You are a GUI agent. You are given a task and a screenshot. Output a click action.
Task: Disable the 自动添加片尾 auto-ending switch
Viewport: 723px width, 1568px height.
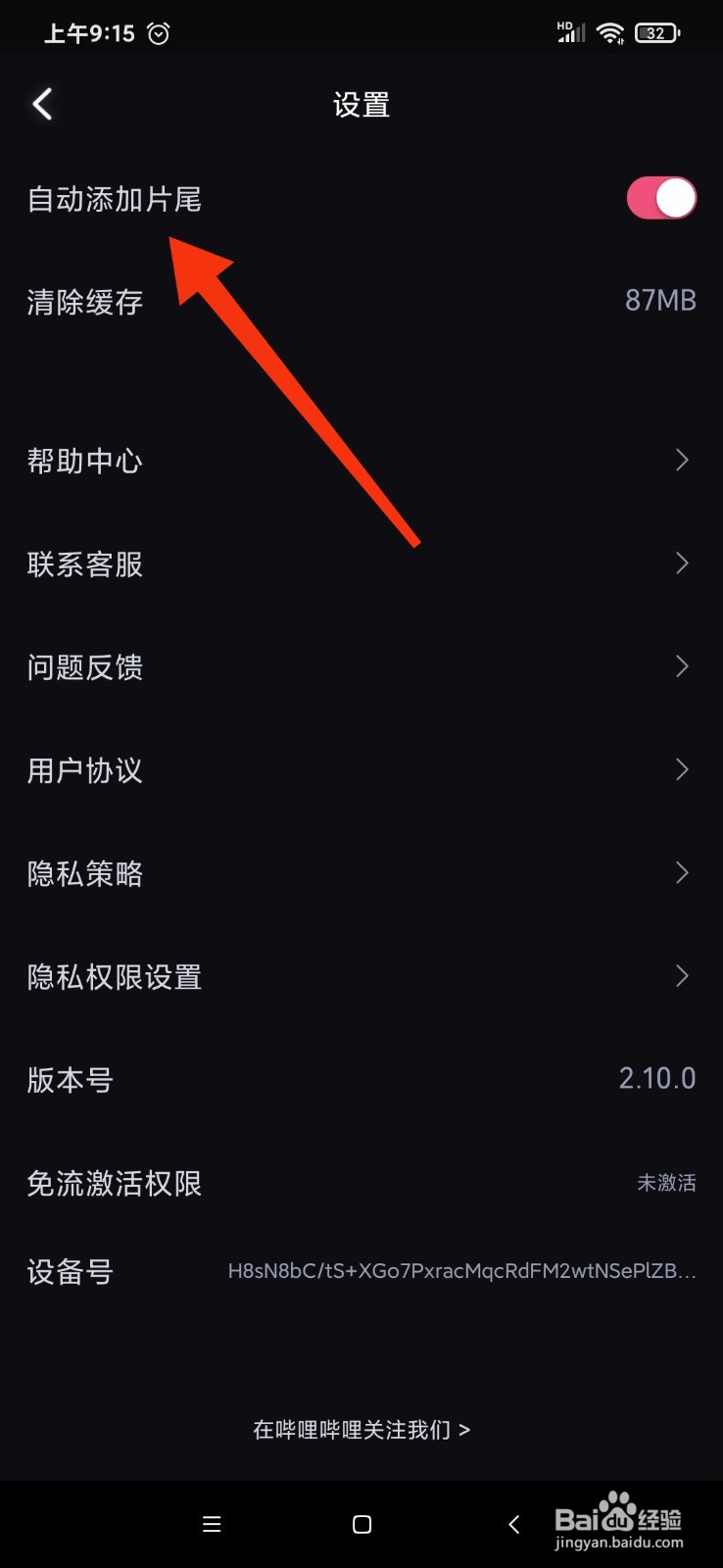pyautogui.click(x=661, y=198)
